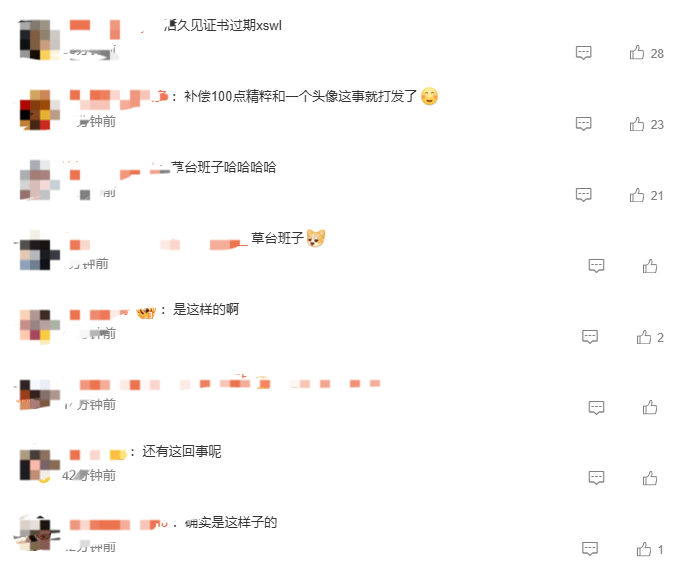
Task: Like the comment ending with 证书过期xswl
Action: click(637, 53)
